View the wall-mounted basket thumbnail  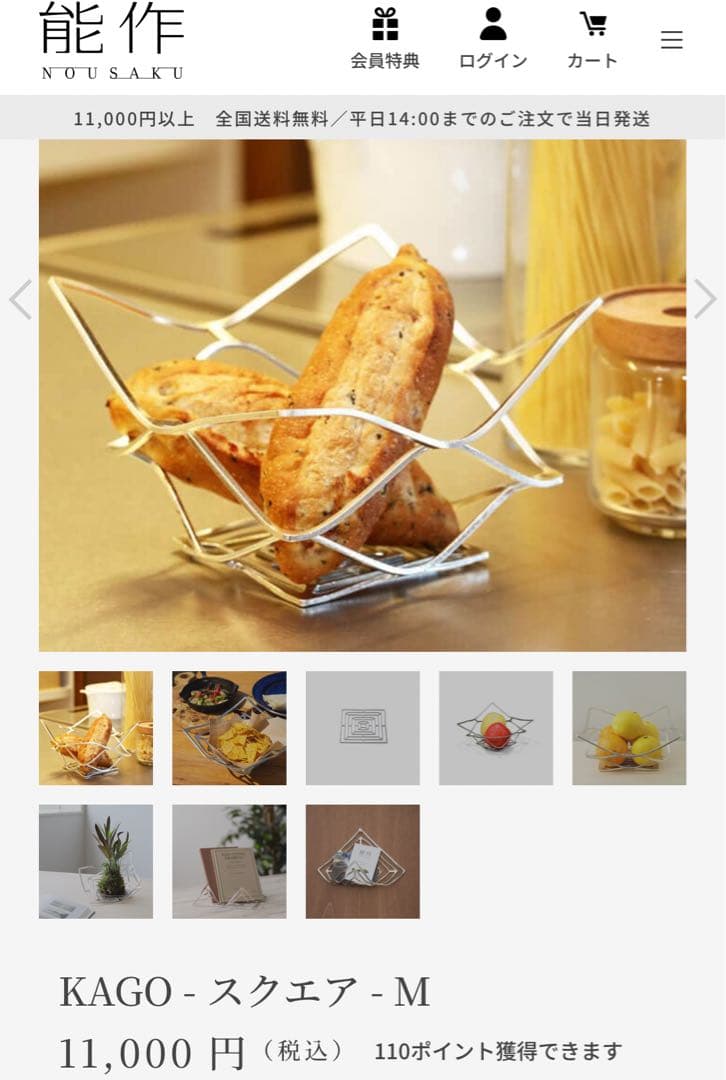pos(363,862)
